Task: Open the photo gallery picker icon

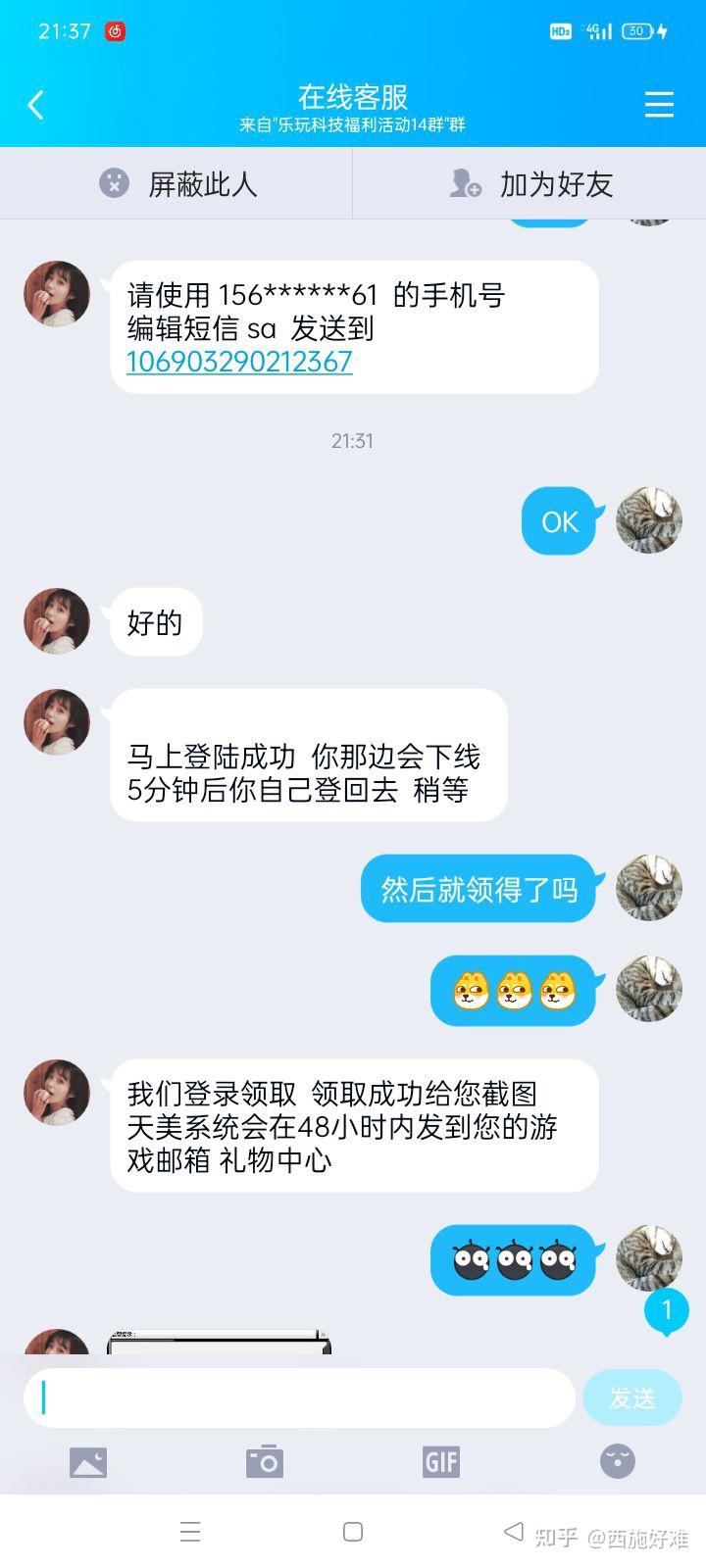Action: point(90,1460)
